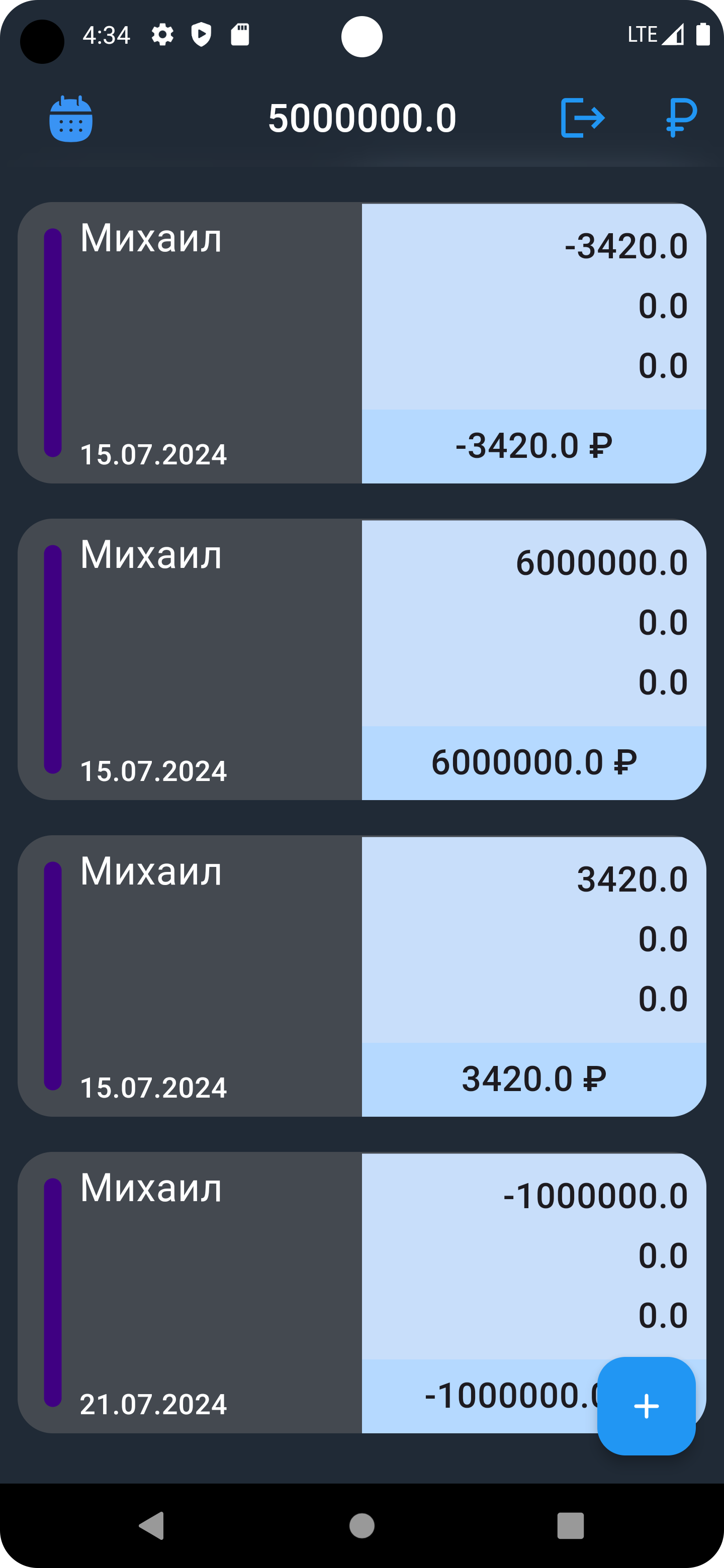The height and width of the screenshot is (1568, 724).
Task: Open Михаил's 6000000.0 ₽ entry
Action: point(361,660)
